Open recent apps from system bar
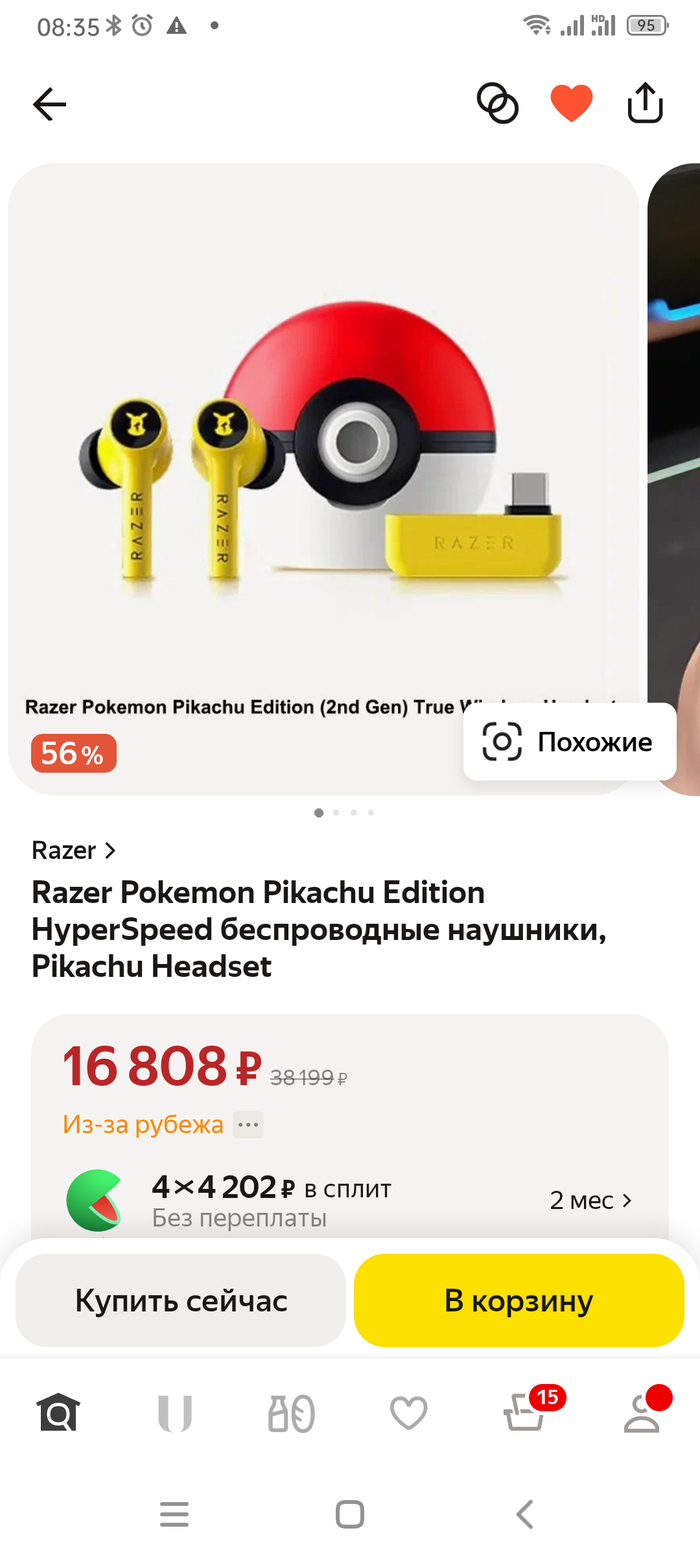 click(174, 1514)
